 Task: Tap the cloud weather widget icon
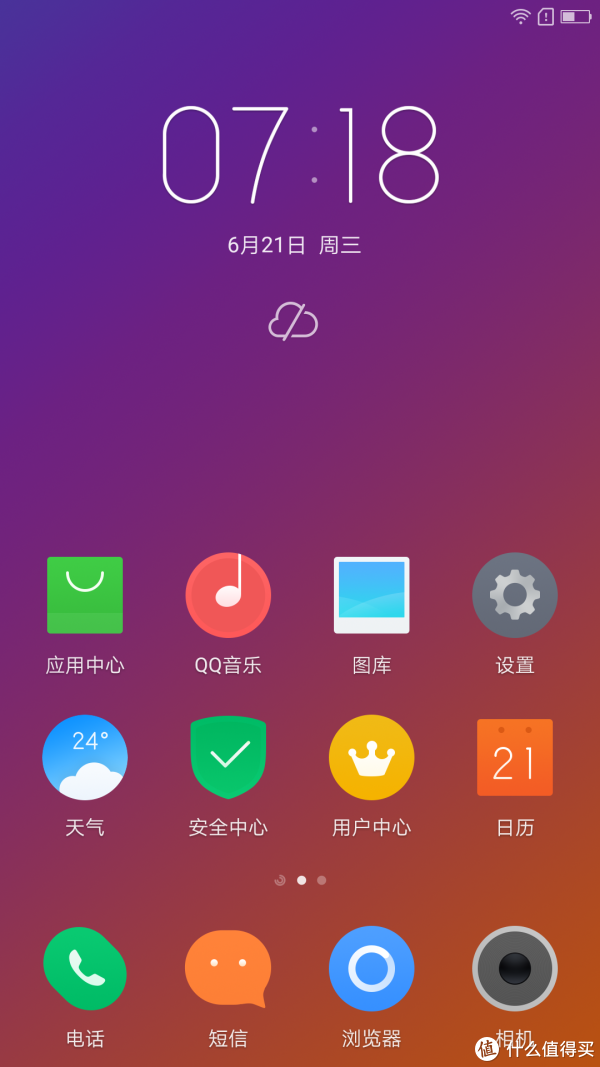(x=293, y=322)
